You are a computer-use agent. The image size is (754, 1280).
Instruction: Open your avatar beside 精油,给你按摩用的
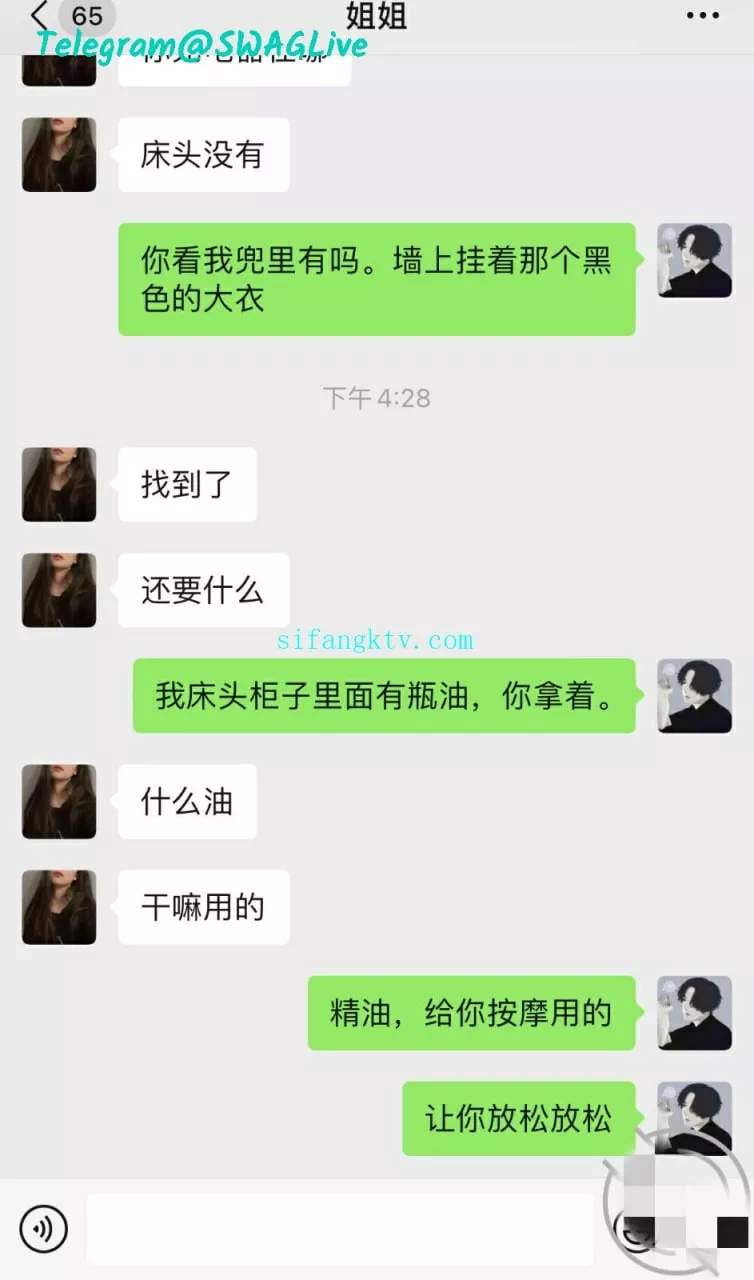694,1012
